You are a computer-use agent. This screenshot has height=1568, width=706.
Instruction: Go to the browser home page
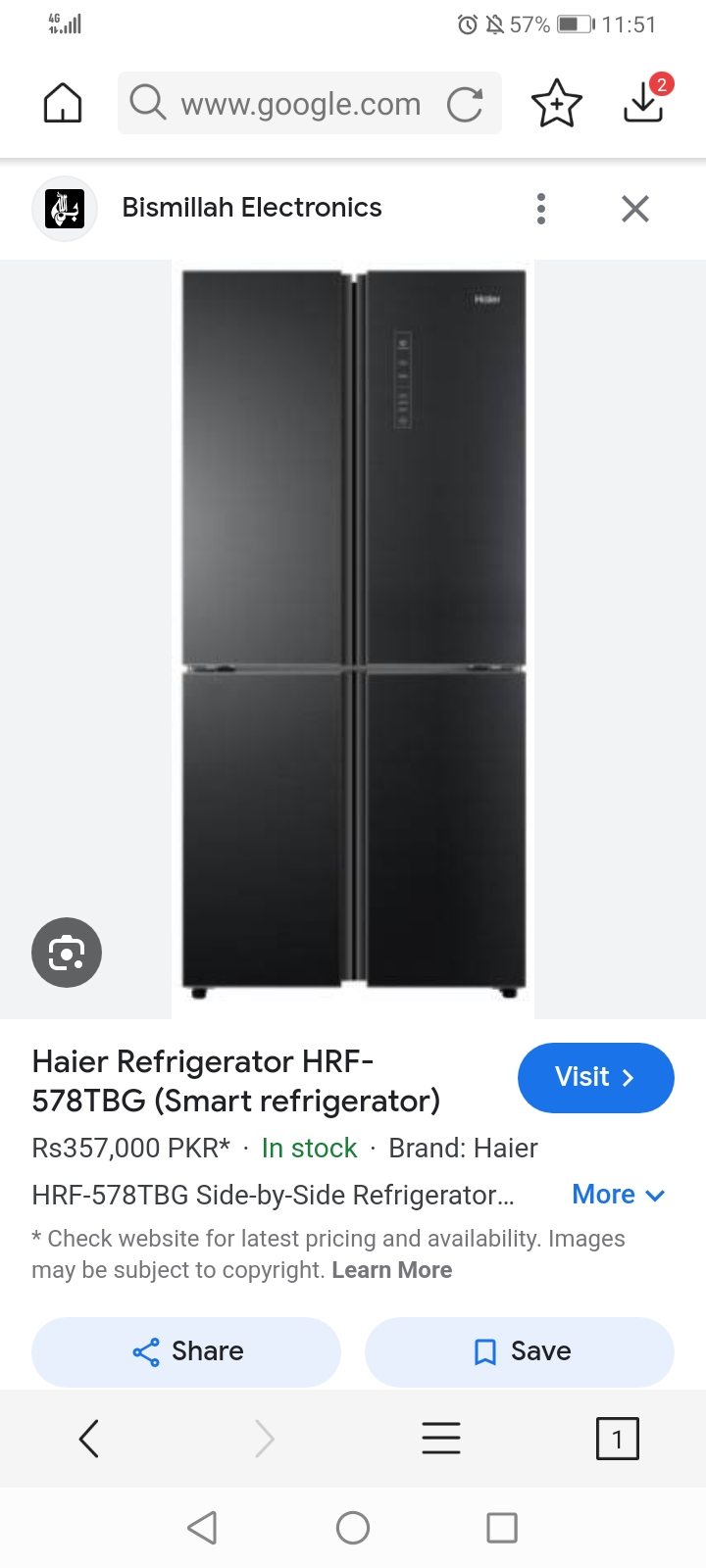[63, 103]
